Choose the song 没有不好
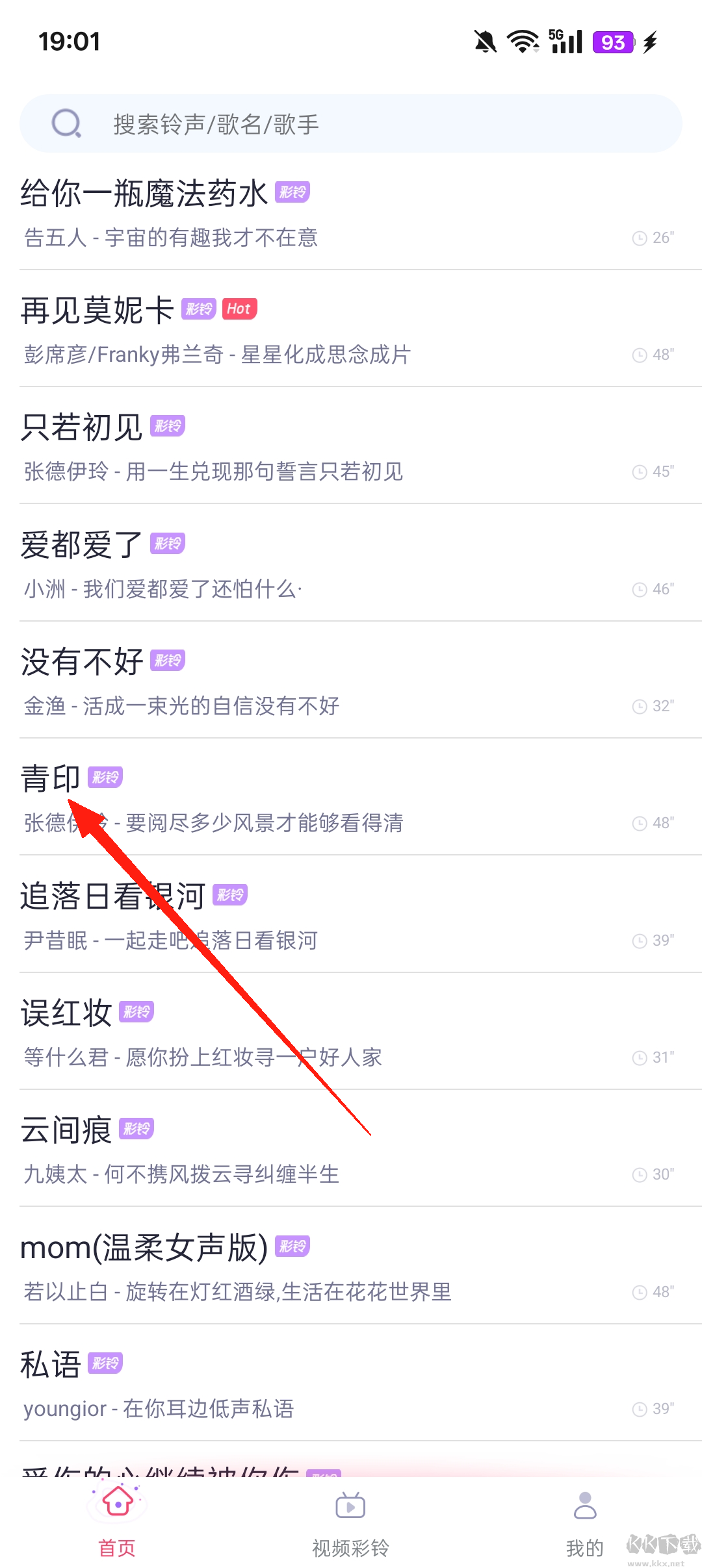 click(x=82, y=662)
